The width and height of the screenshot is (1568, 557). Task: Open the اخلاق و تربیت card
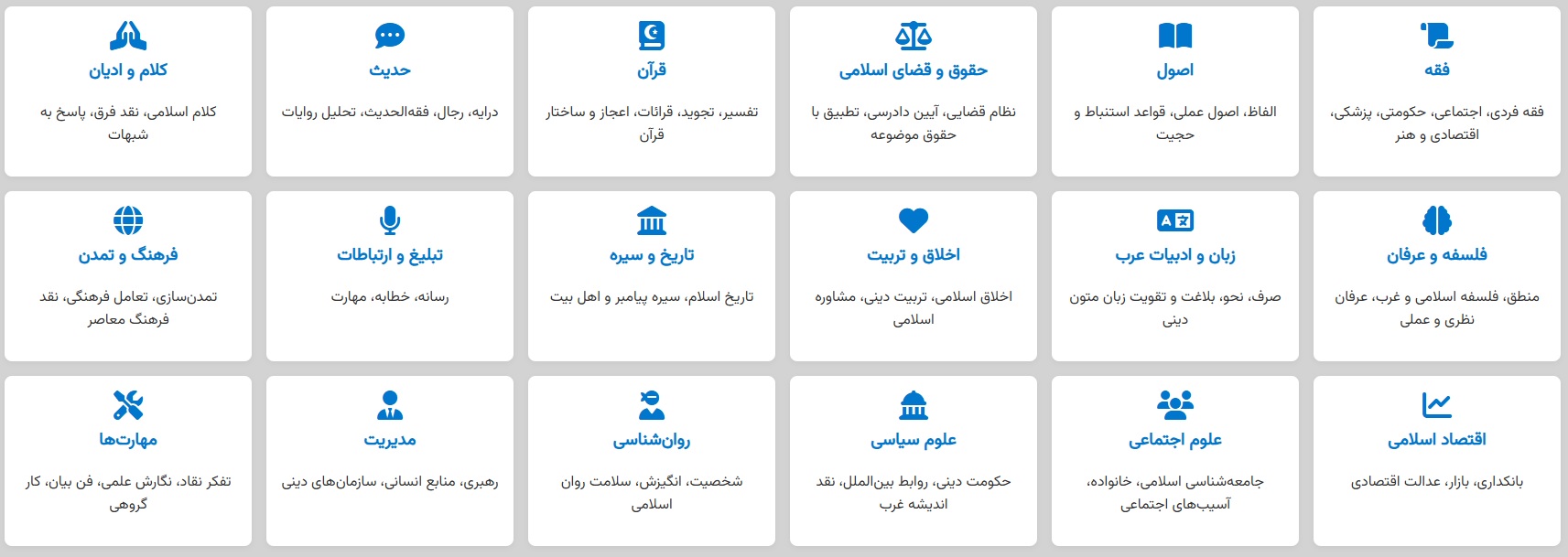[913, 275]
